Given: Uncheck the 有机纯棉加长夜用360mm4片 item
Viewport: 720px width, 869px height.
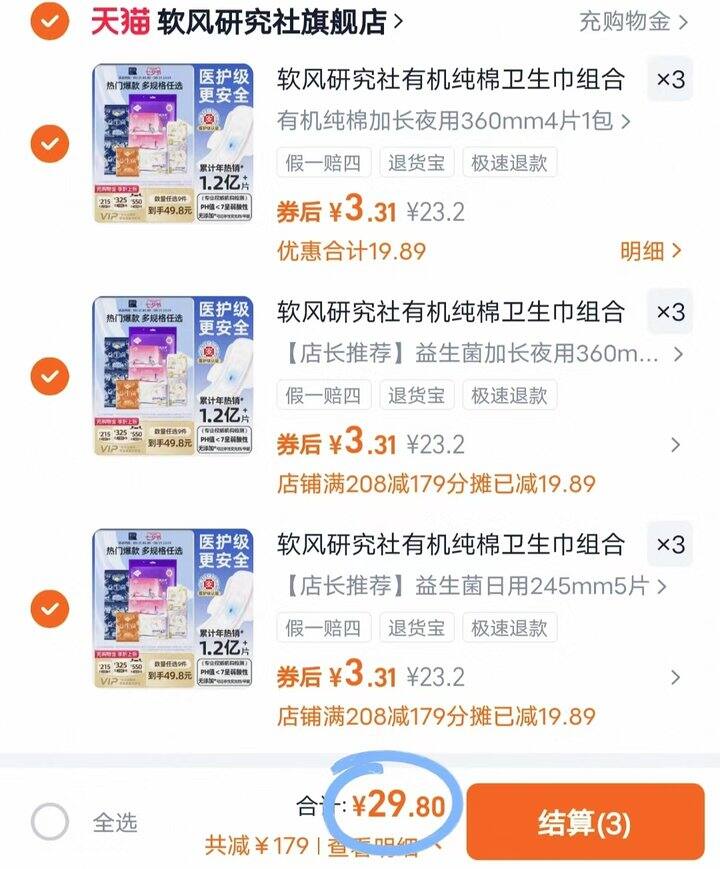Looking at the screenshot, I should pos(49,145).
